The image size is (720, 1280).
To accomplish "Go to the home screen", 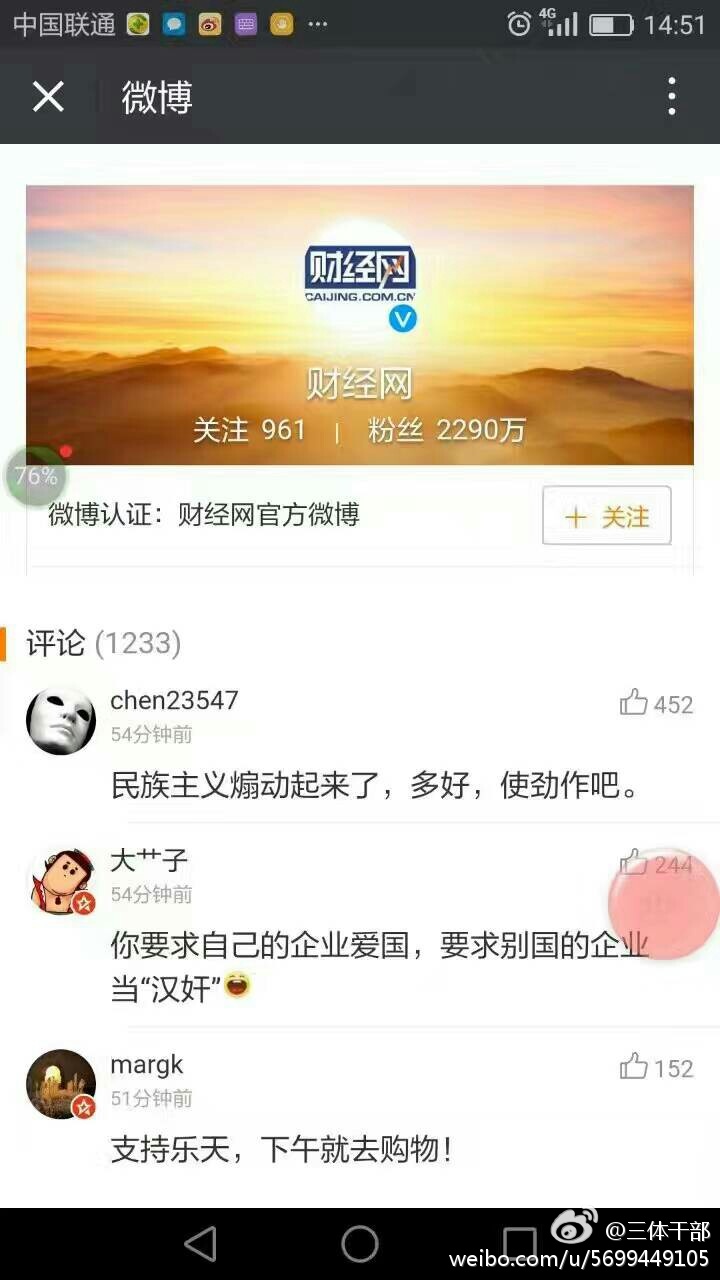I will (x=360, y=1244).
